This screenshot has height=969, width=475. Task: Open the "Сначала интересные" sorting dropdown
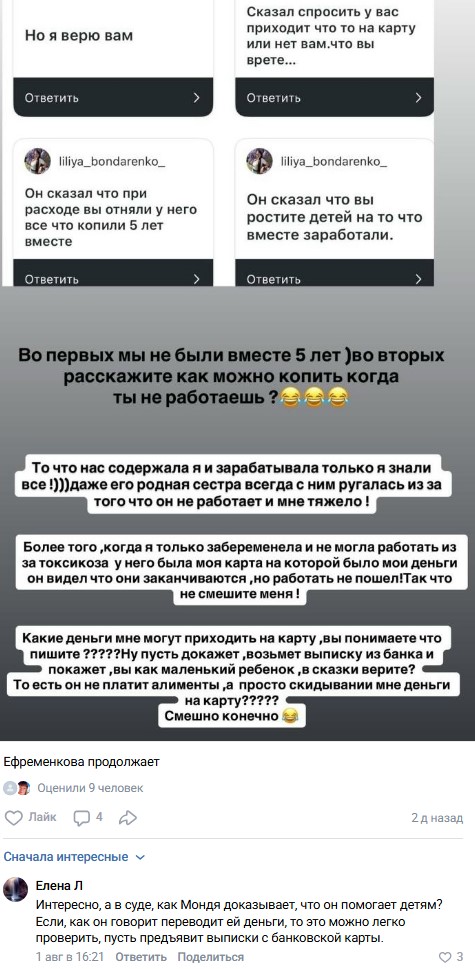[x=74, y=857]
